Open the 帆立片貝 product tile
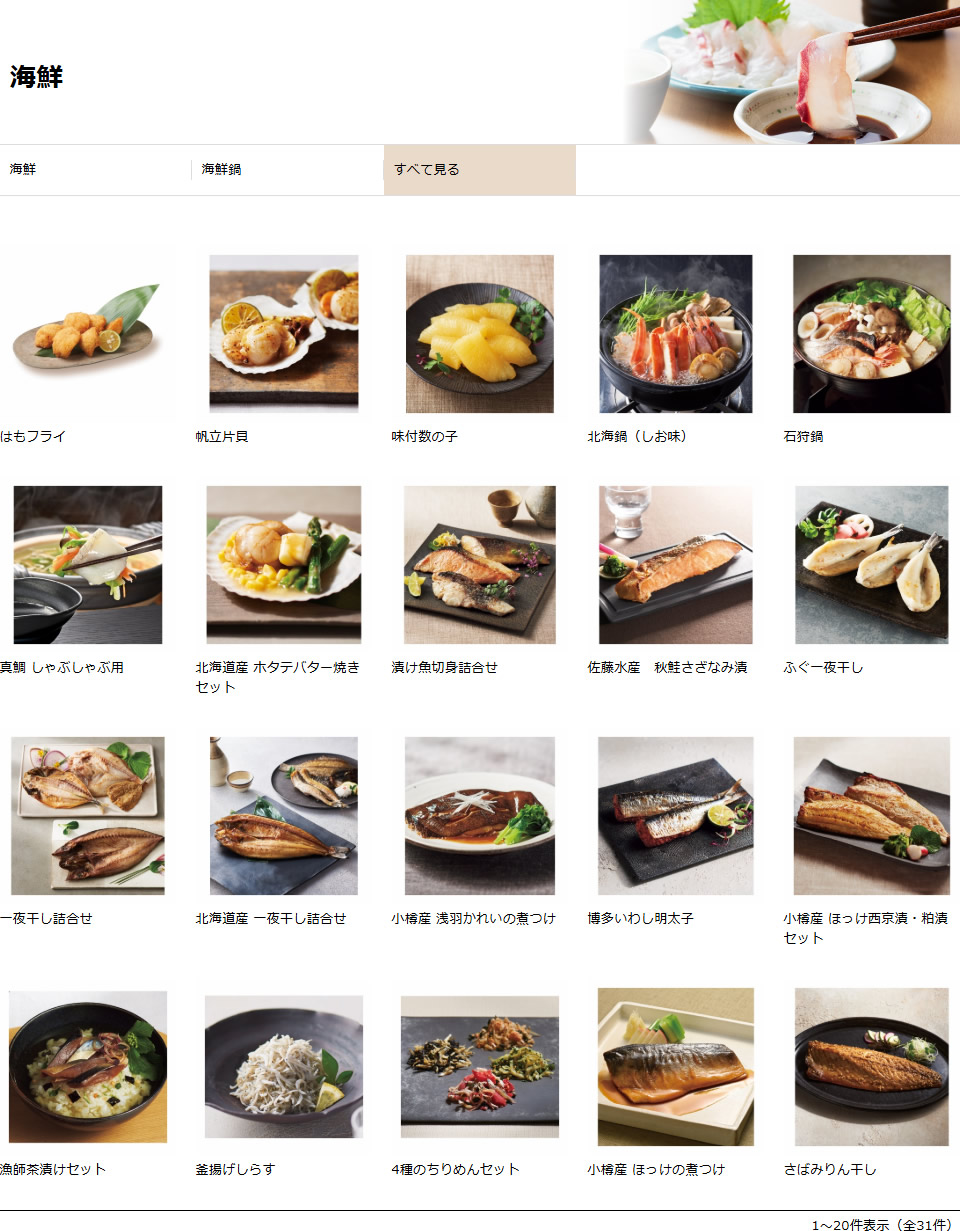The image size is (960, 1231). 283,333
